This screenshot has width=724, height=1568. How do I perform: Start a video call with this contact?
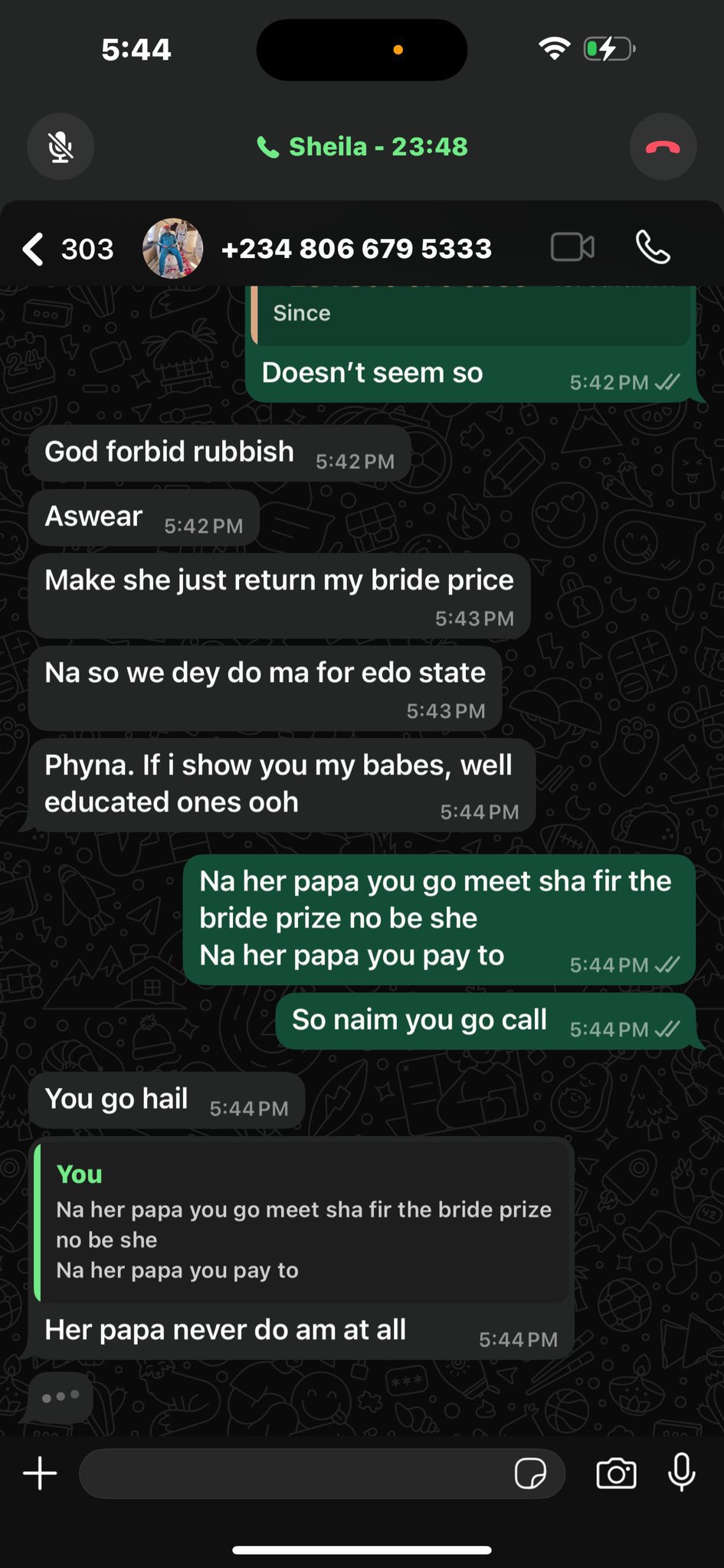point(572,248)
